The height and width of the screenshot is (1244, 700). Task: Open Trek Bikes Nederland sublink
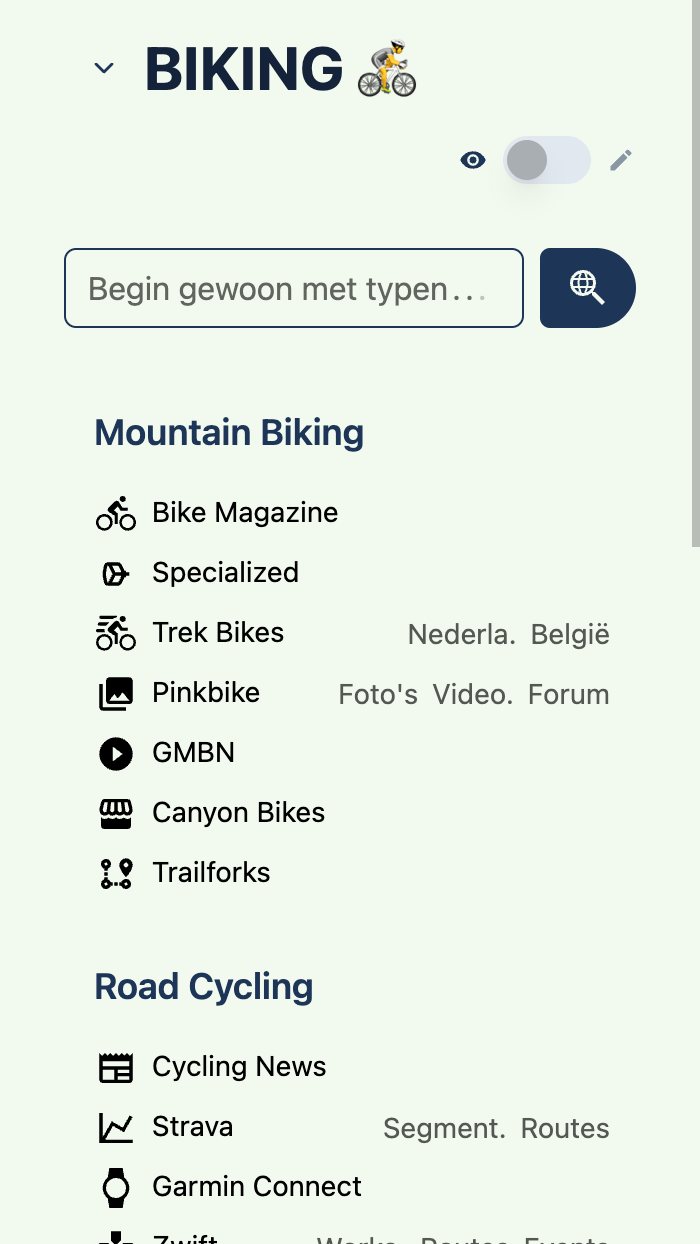coord(462,635)
